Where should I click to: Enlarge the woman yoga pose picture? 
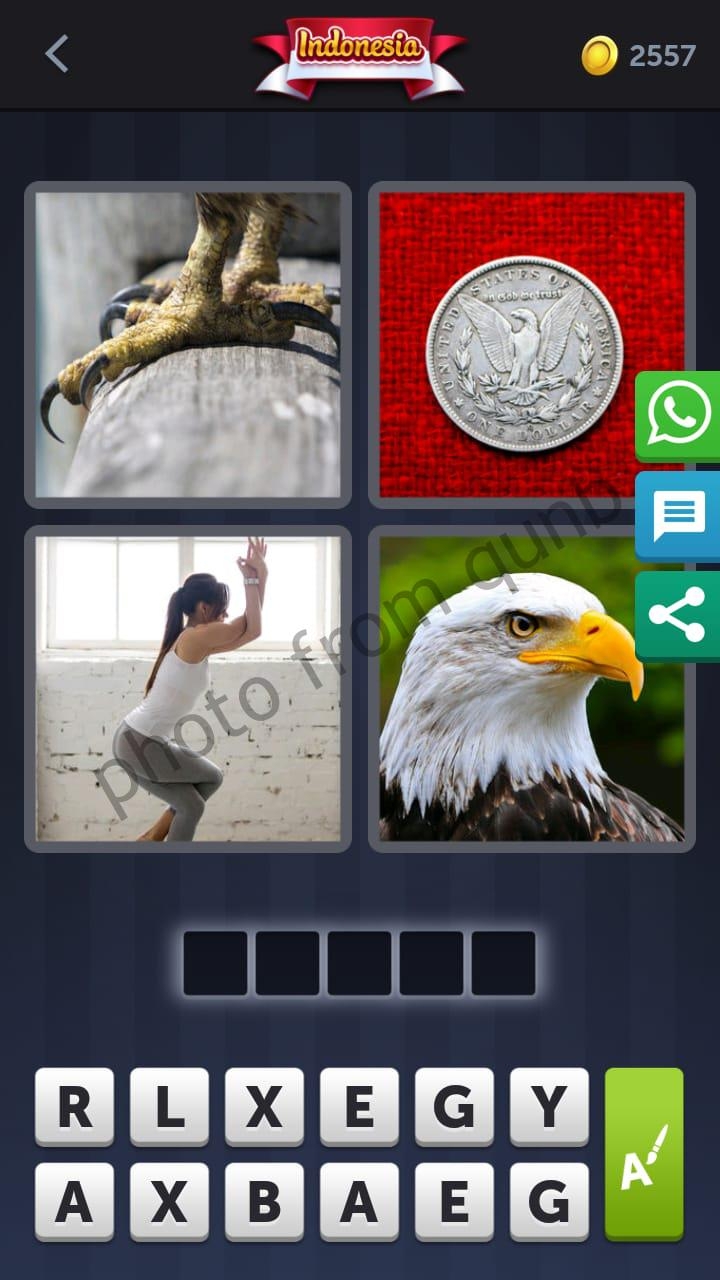click(x=188, y=689)
